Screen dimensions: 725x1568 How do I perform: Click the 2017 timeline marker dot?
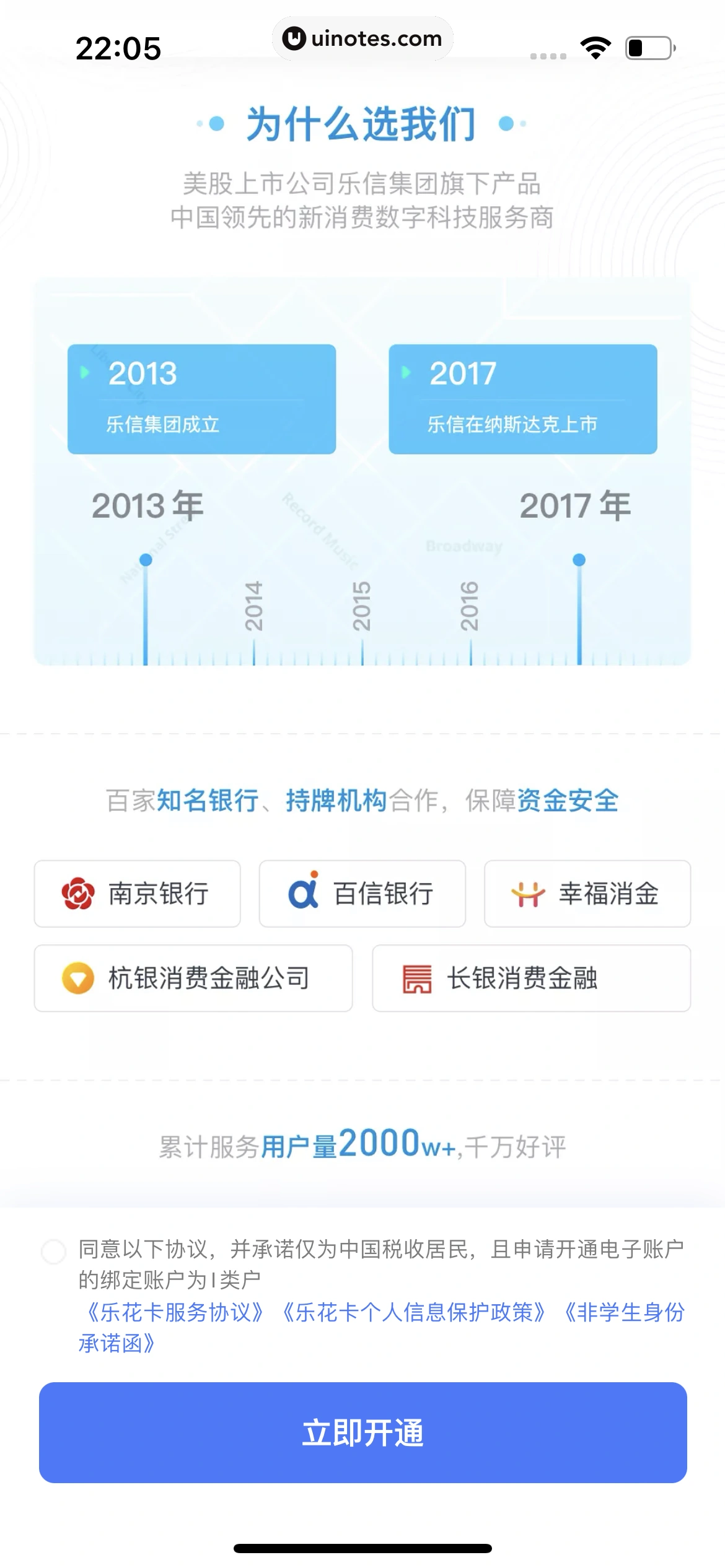(x=579, y=558)
